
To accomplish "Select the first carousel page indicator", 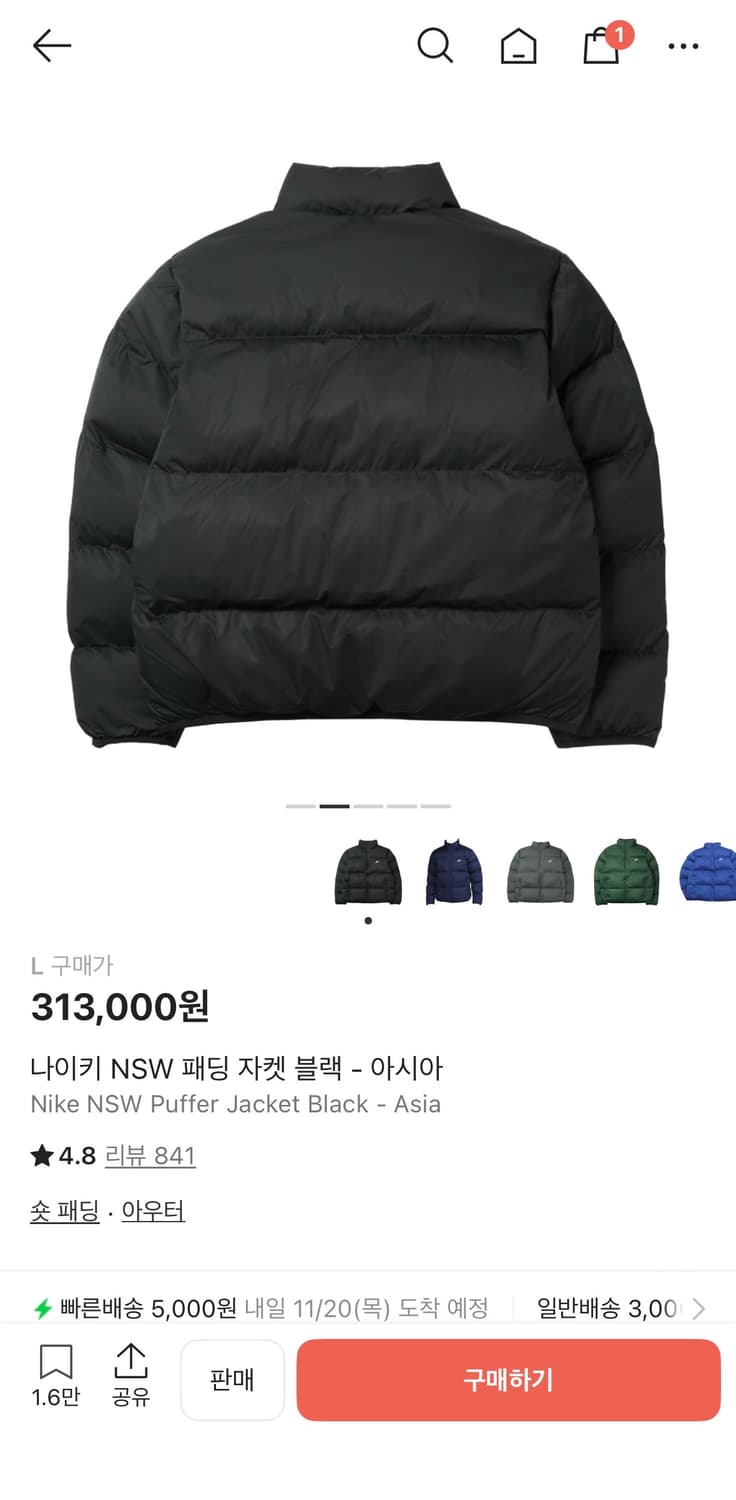I will click(x=299, y=805).
